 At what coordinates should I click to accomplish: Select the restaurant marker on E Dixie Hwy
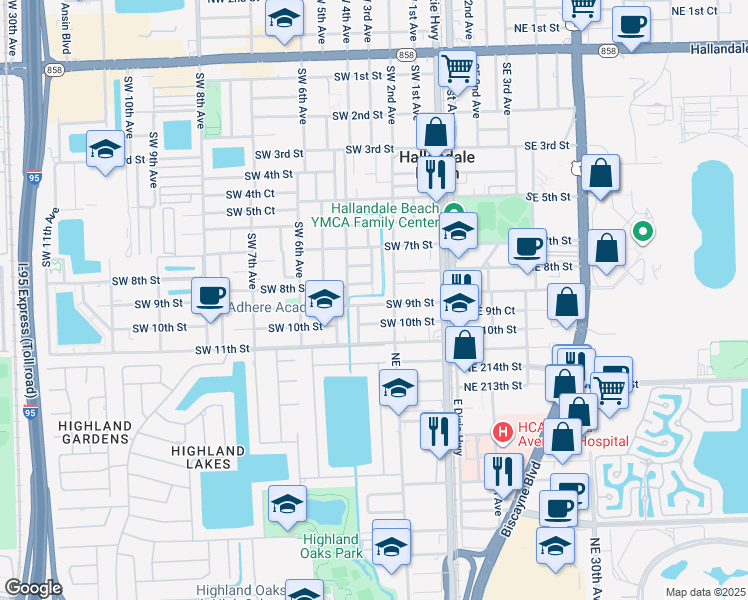(x=439, y=434)
